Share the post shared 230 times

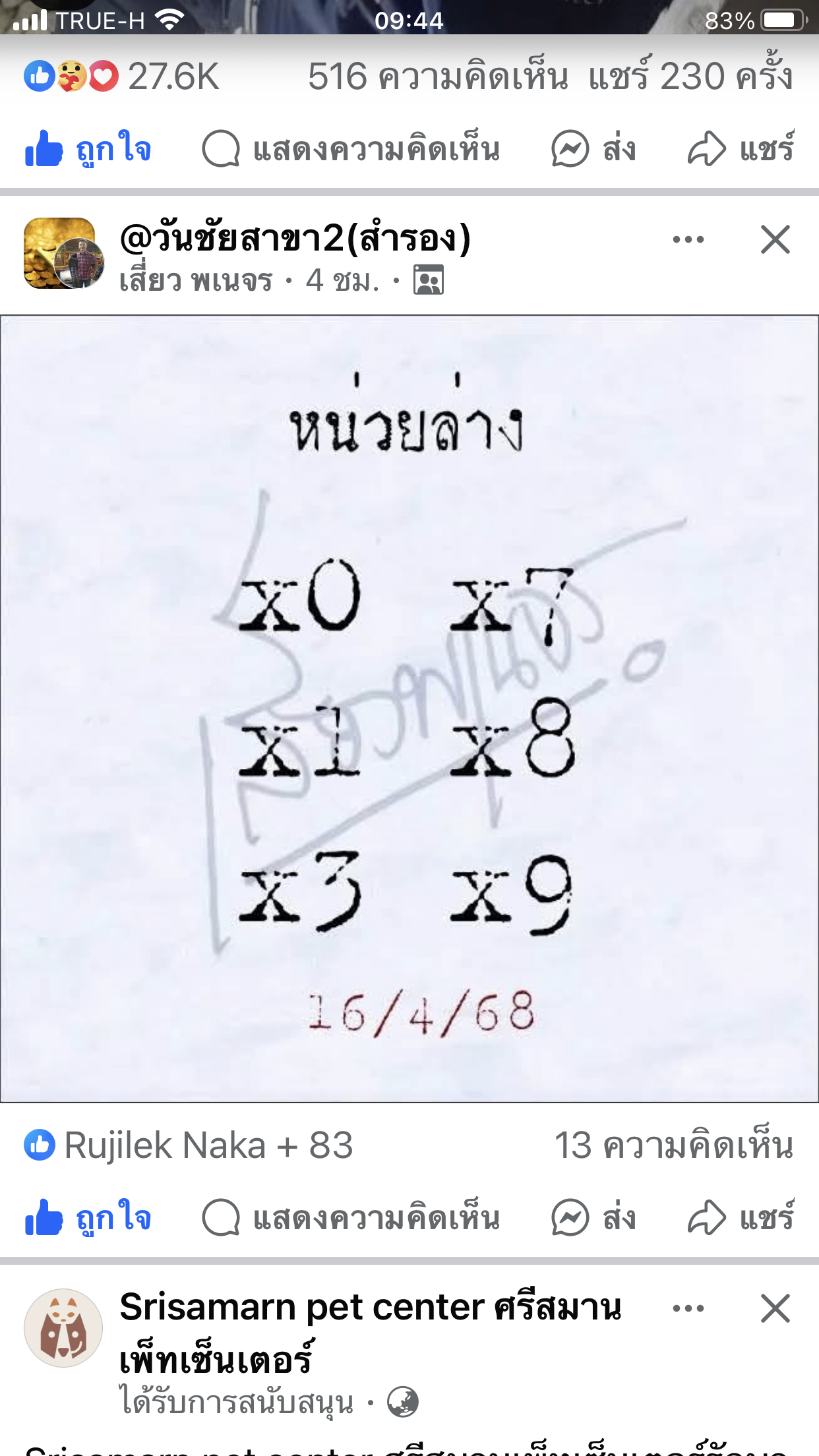coord(741,149)
